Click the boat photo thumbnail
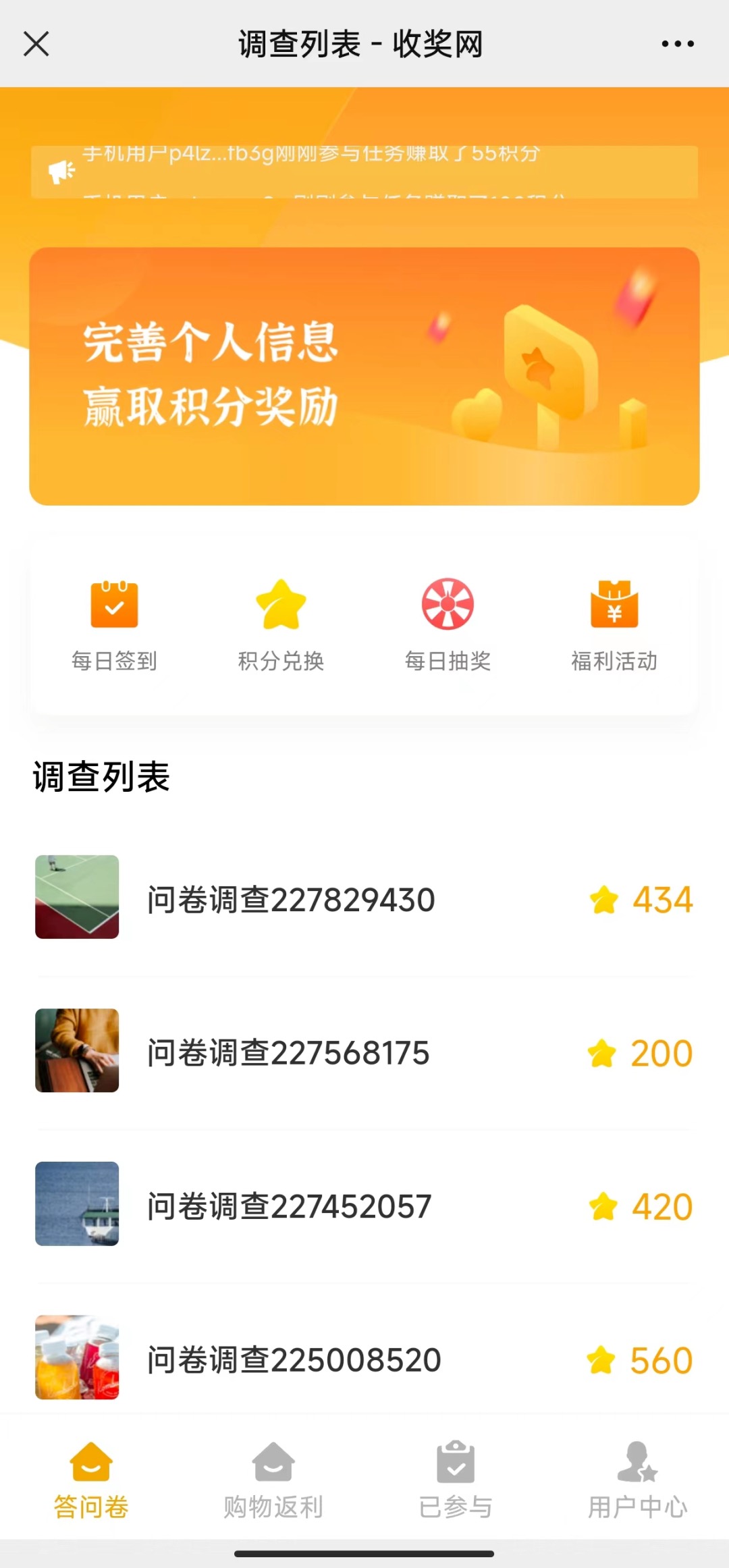The image size is (729, 1568). [76, 1206]
